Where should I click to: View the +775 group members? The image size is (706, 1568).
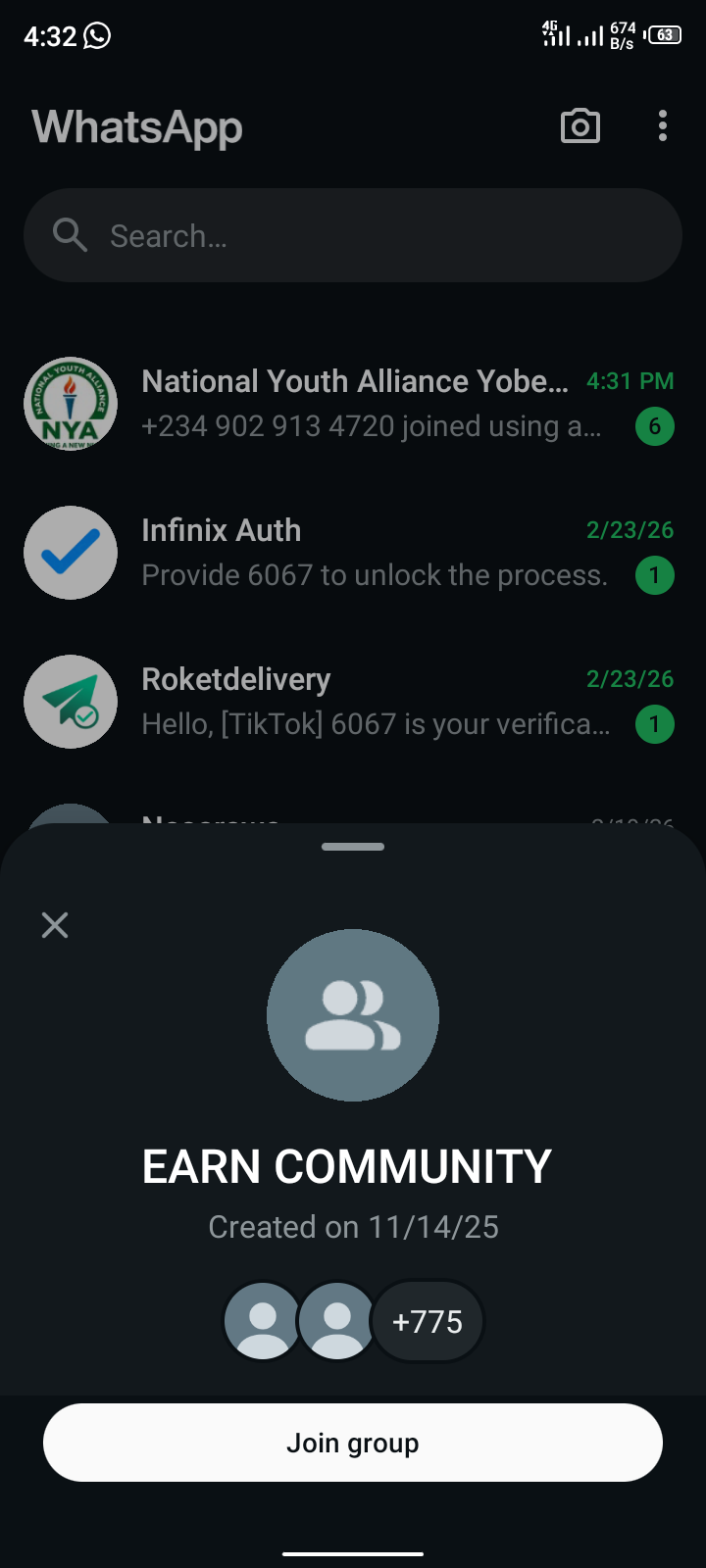[428, 1322]
